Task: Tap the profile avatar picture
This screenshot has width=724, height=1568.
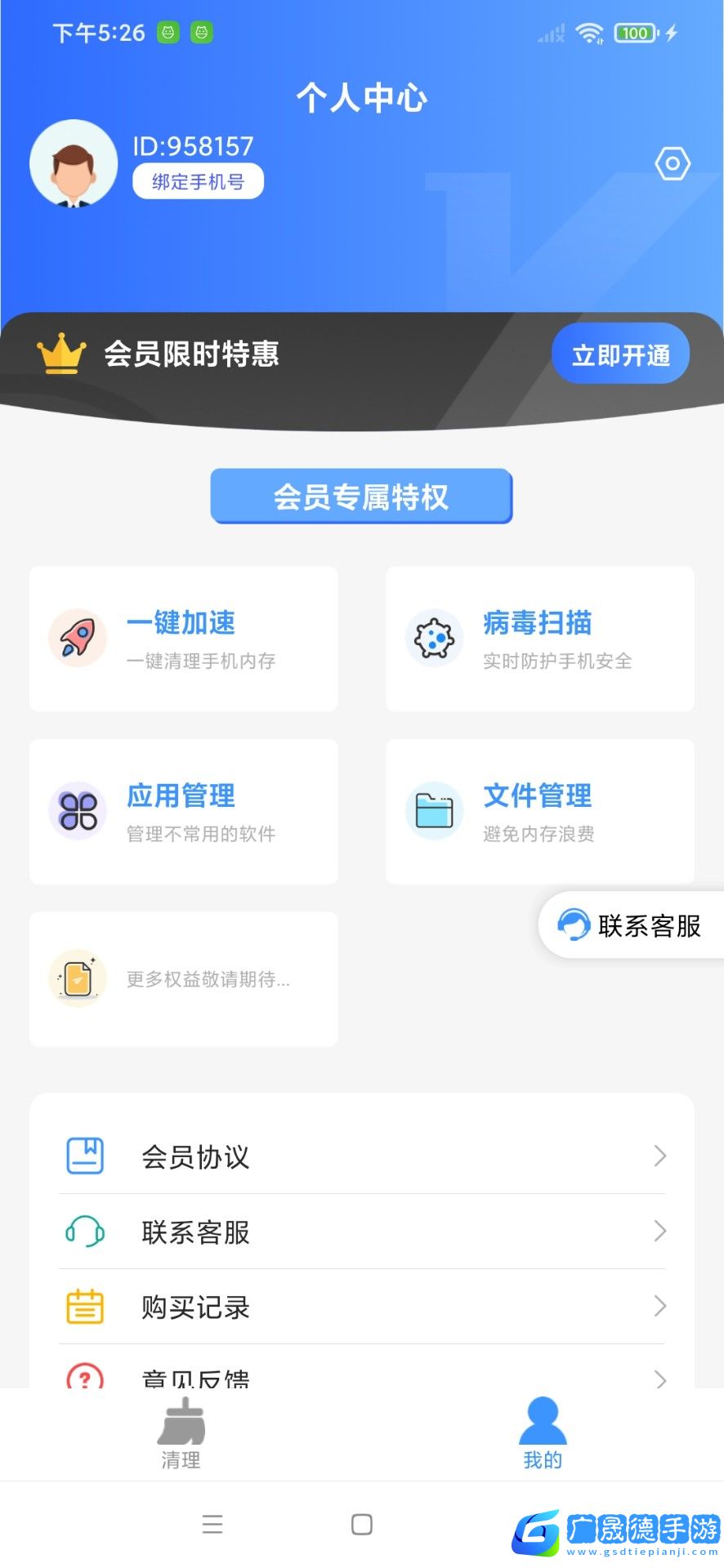Action: (x=74, y=163)
